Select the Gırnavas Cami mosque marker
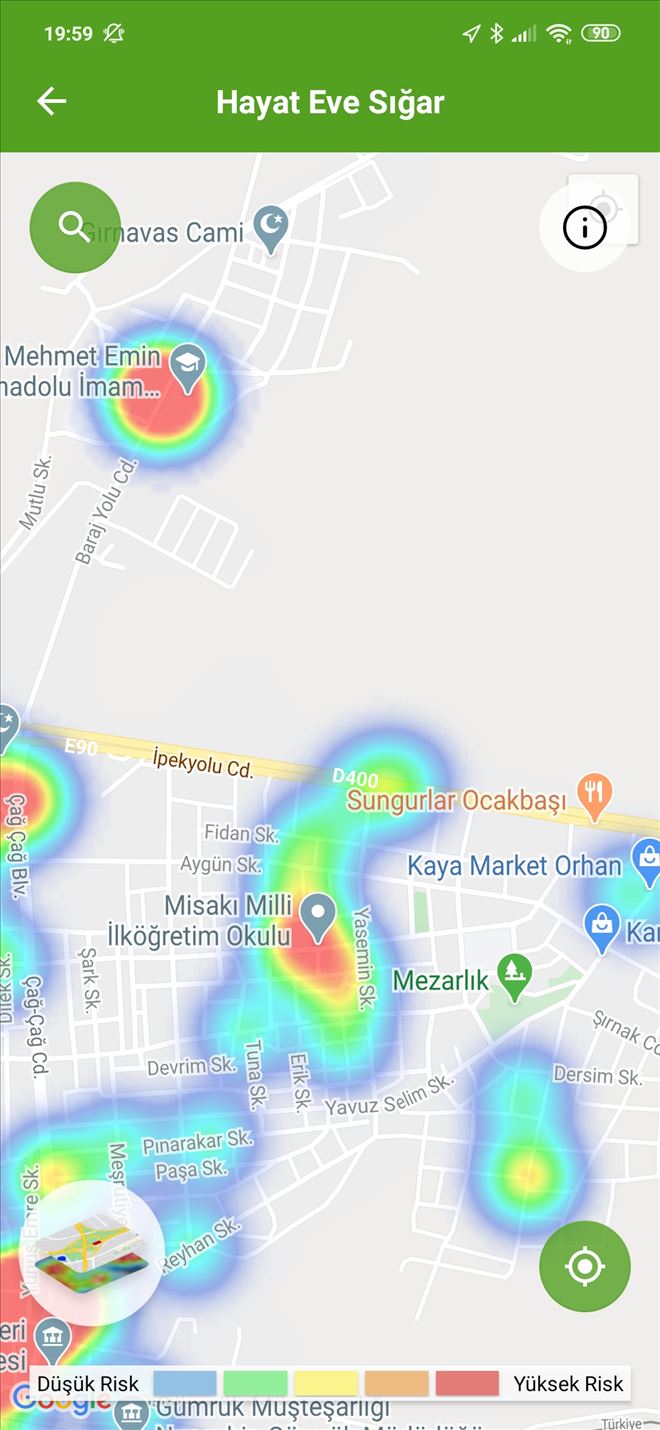 (271, 228)
